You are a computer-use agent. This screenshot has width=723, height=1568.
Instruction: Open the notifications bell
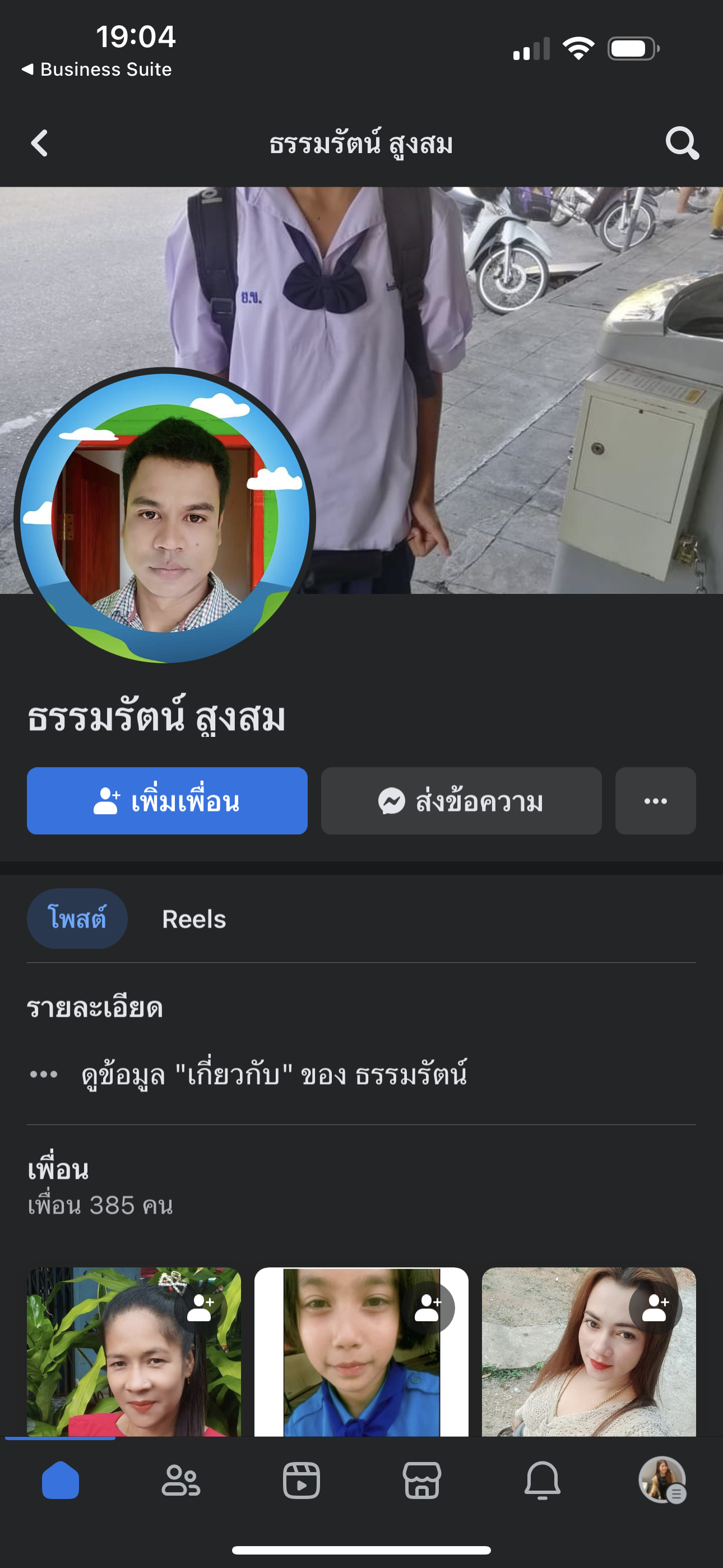click(x=543, y=1480)
